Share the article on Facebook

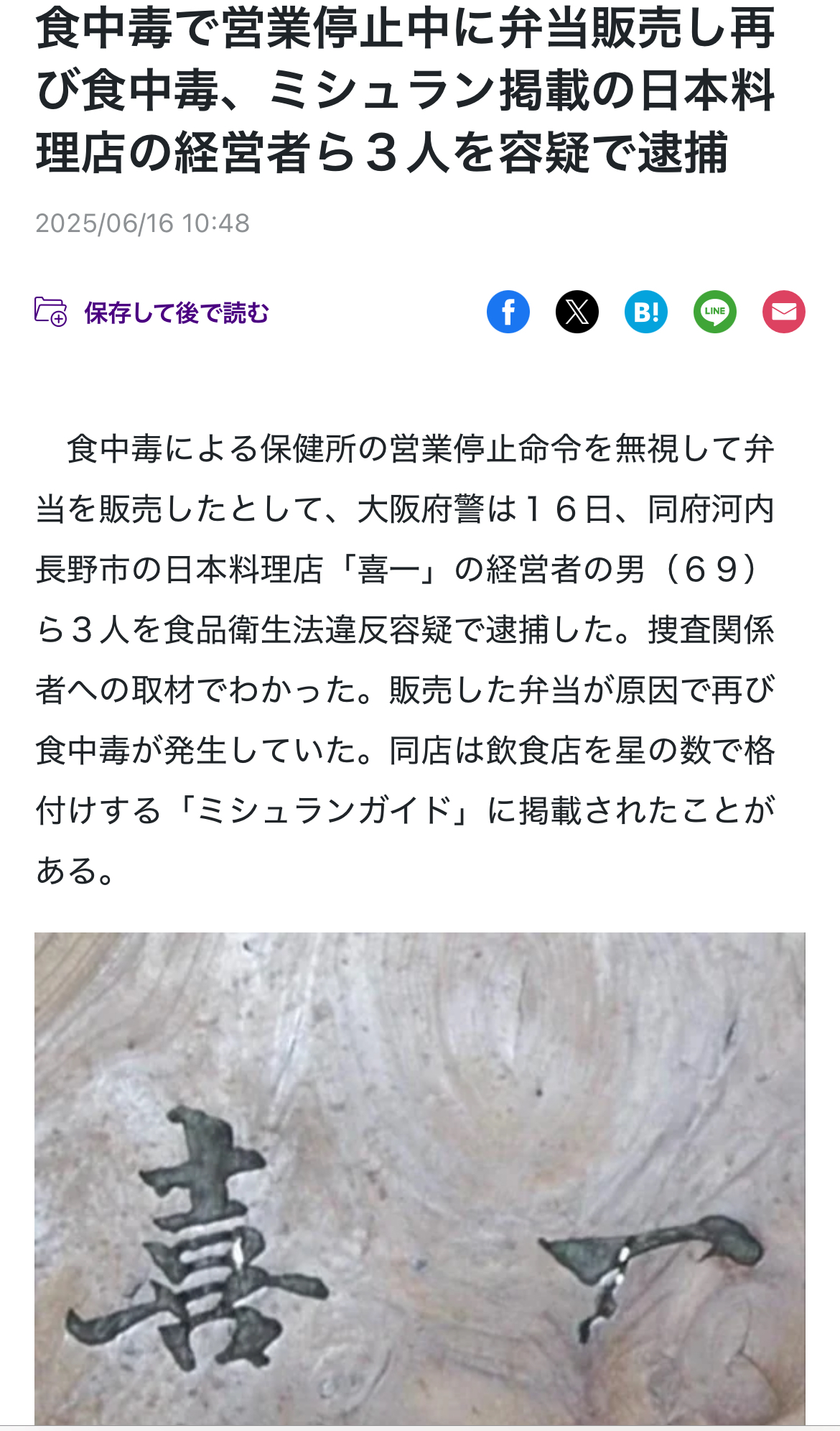point(508,312)
